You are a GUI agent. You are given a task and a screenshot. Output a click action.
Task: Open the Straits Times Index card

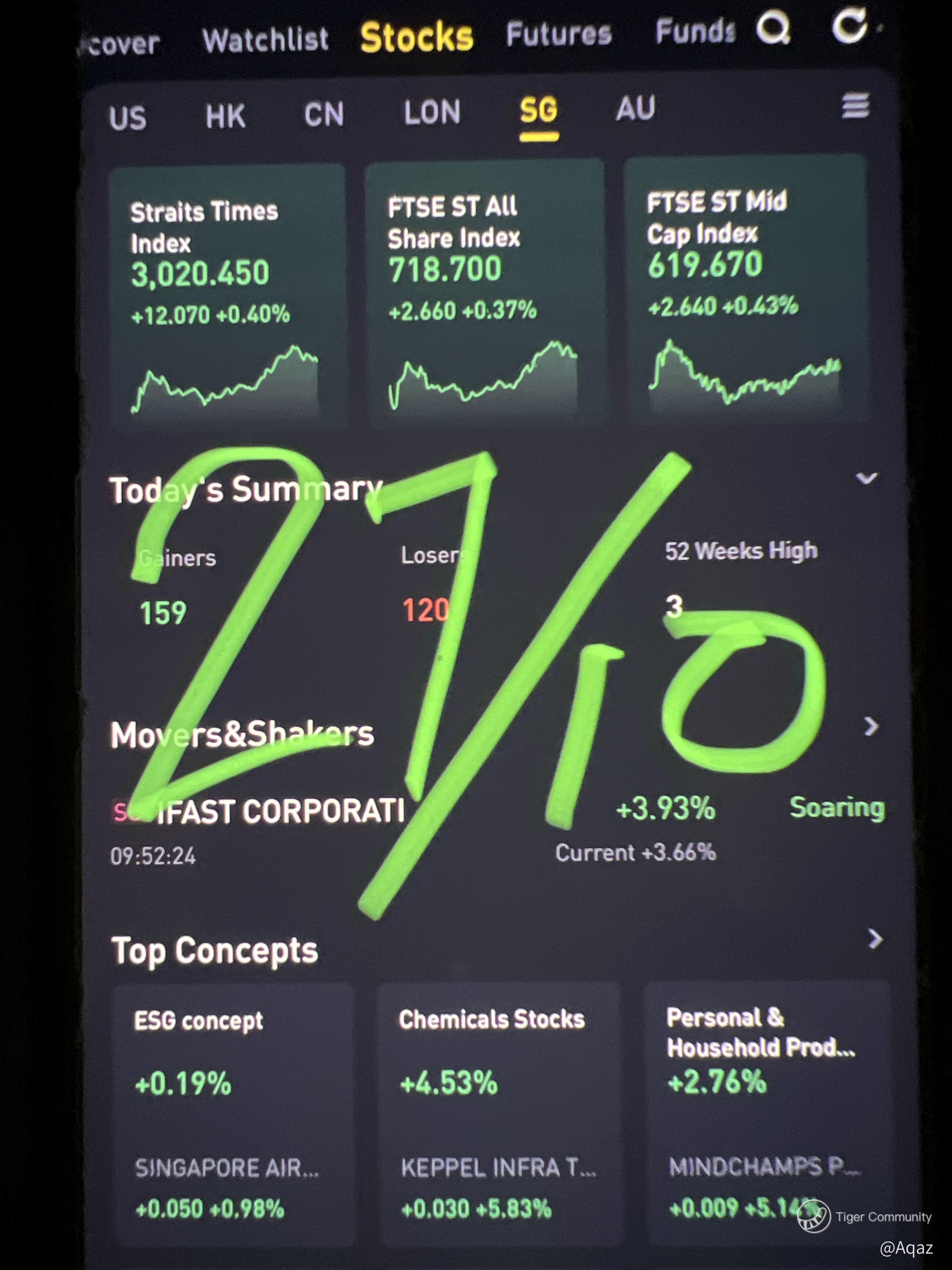(x=227, y=296)
